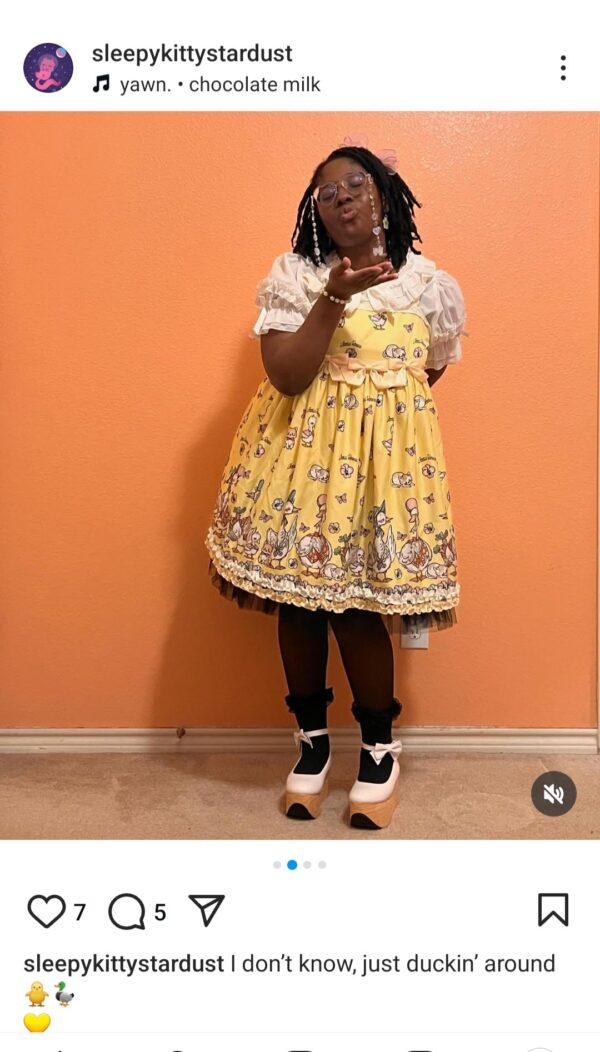The image size is (600, 1052).
Task: Open sleepykittystardust's profile picture
Action: point(48,68)
